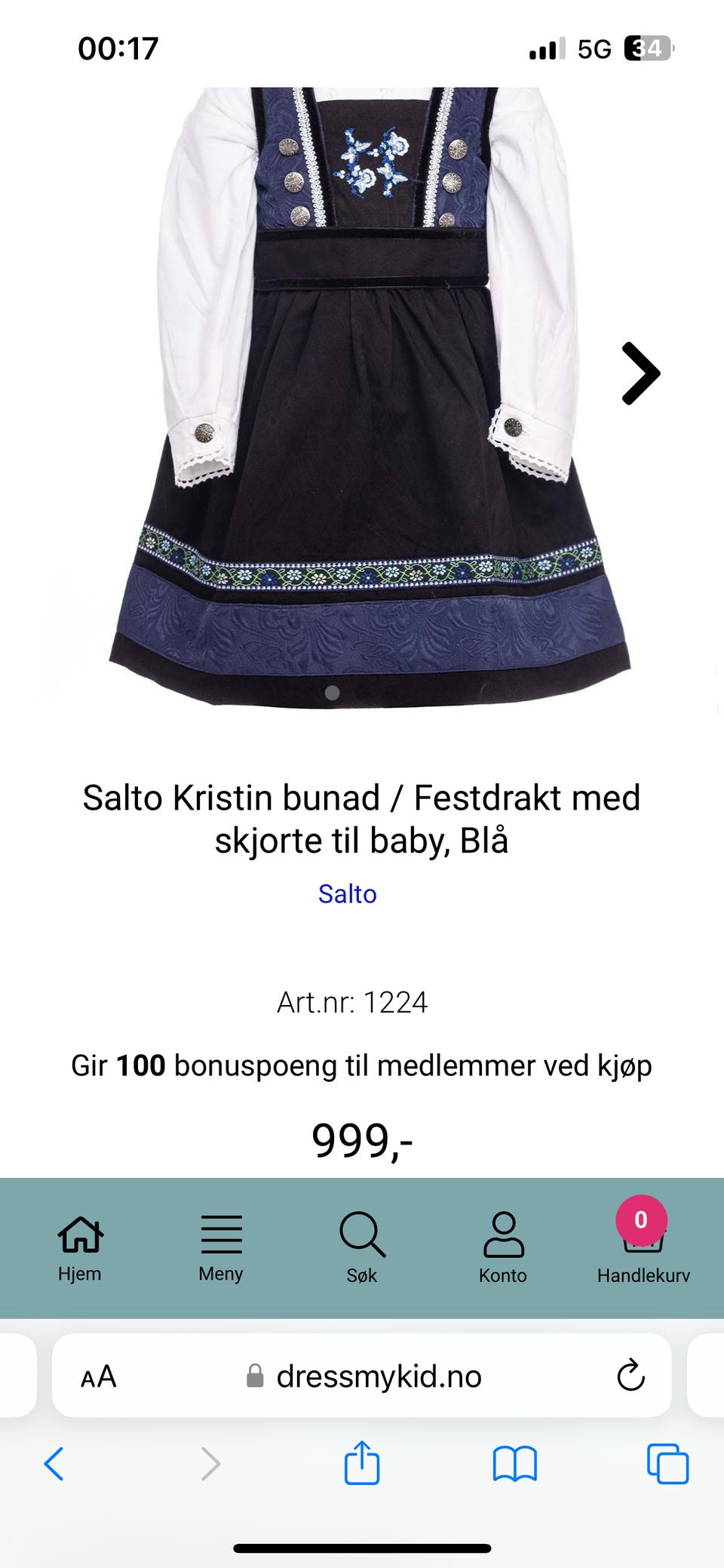This screenshot has width=724, height=1568.
Task: Tap the forward navigation chevron
Action: (x=211, y=1464)
